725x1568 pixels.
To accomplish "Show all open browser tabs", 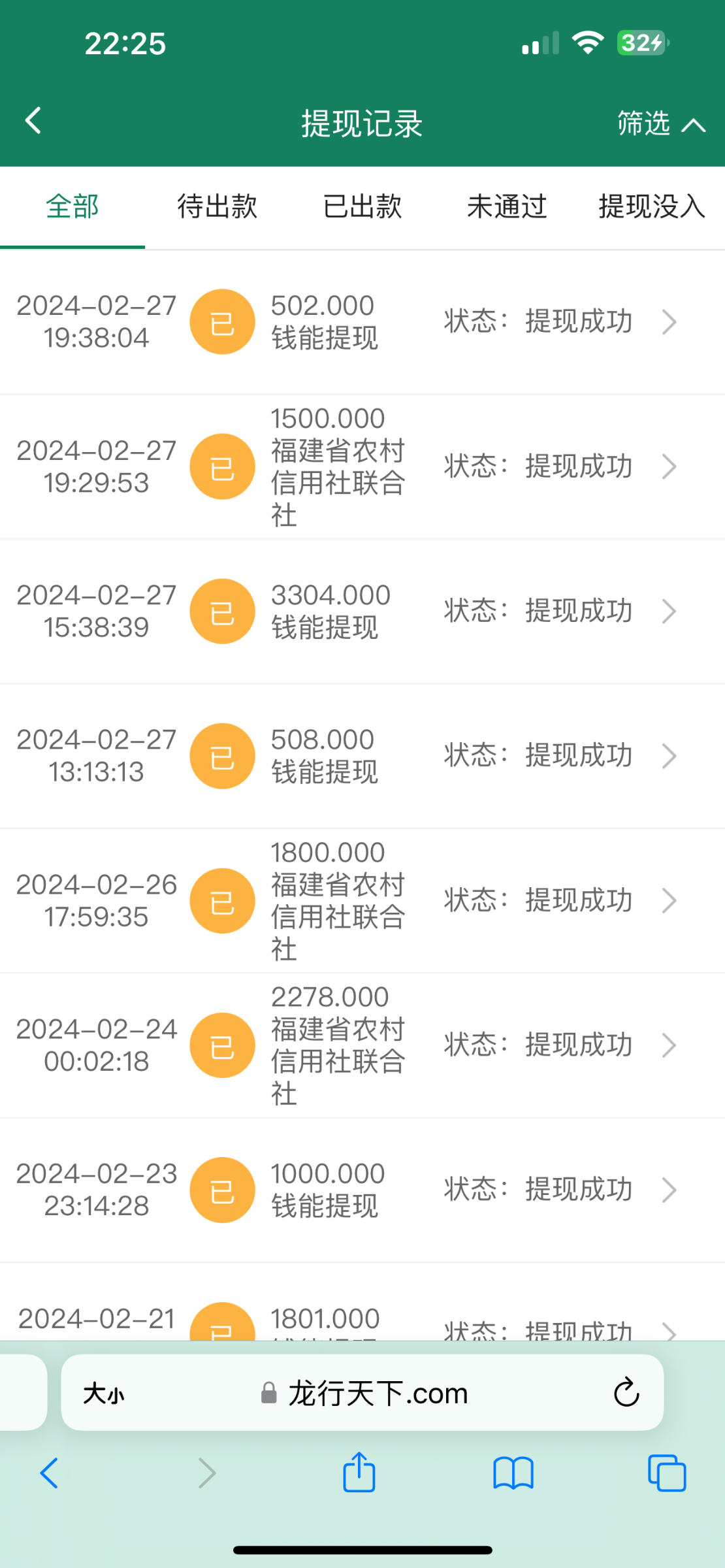I will pyautogui.click(x=667, y=1473).
